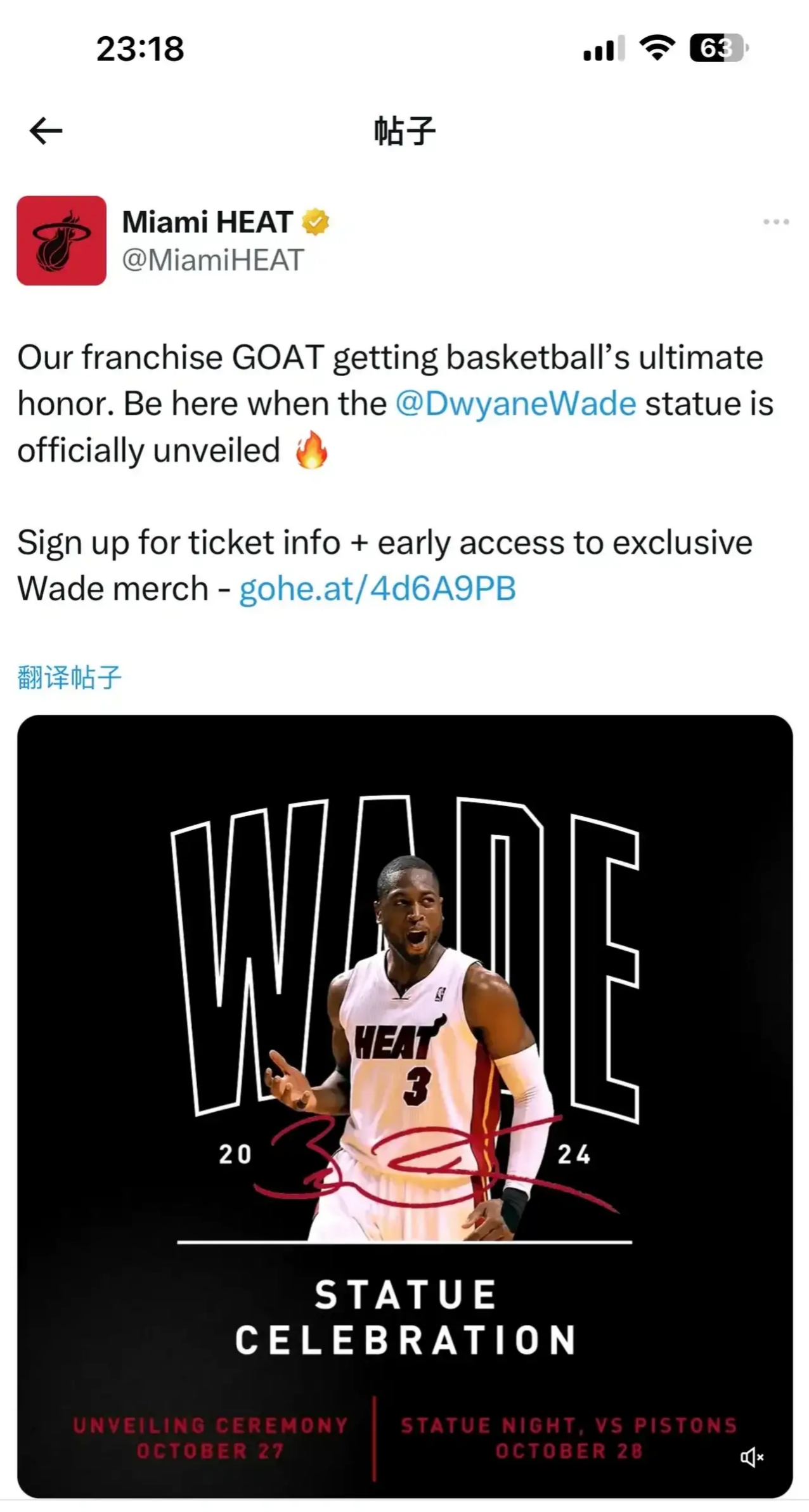This screenshot has height=1512, width=809.
Task: Unmute the video sound
Action: pyautogui.click(x=751, y=1457)
